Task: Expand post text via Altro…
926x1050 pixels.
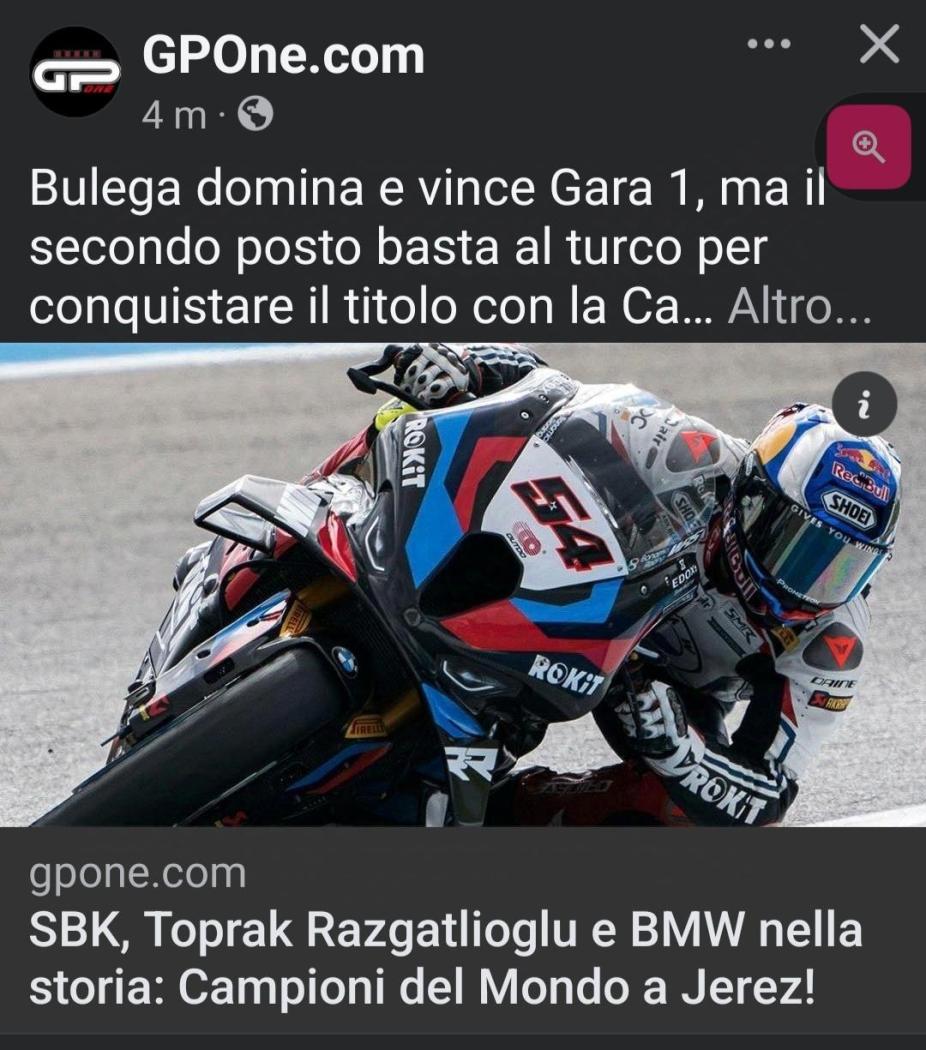Action: pos(799,310)
